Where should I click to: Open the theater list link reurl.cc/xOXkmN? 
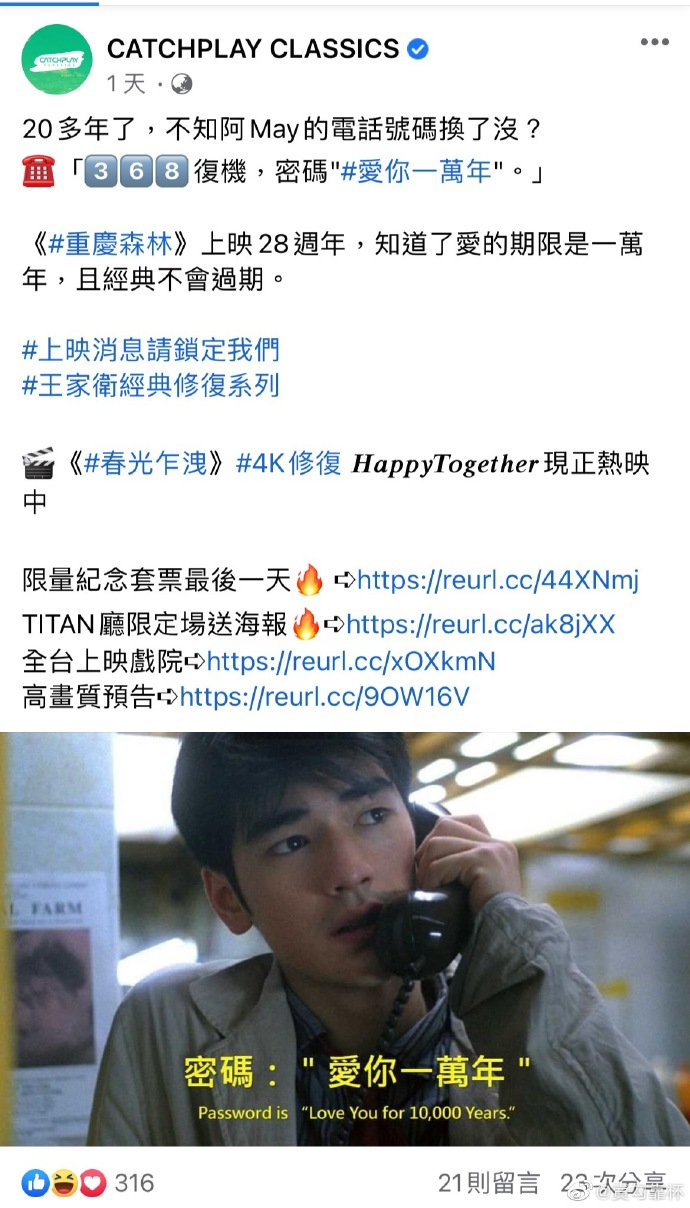click(350, 661)
